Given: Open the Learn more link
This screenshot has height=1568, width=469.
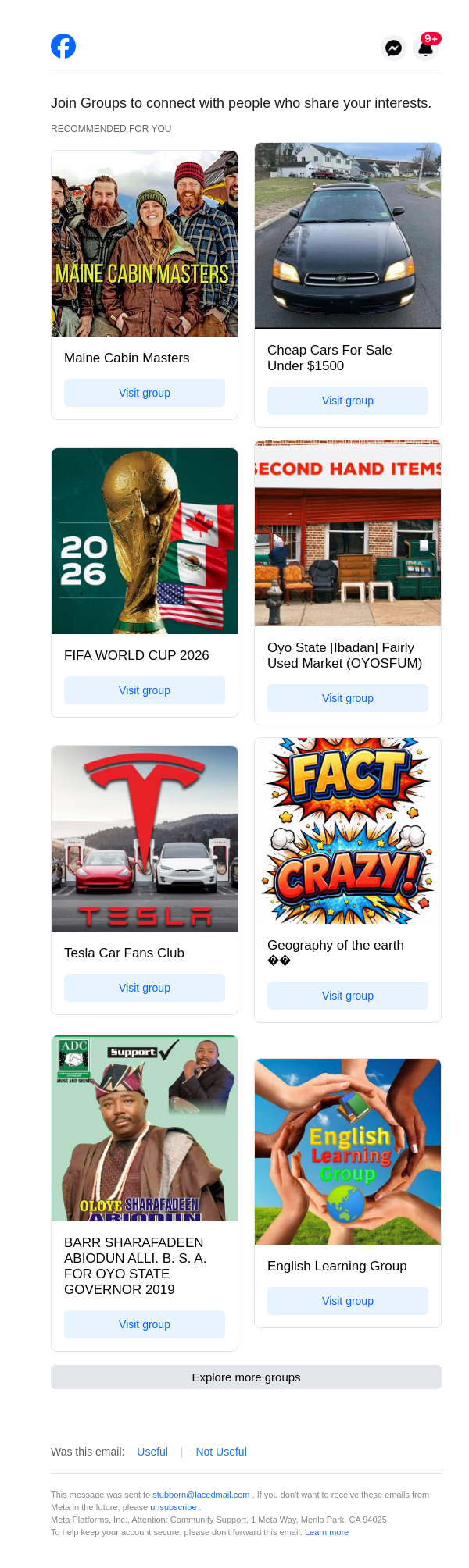Looking at the screenshot, I should 327,1532.
